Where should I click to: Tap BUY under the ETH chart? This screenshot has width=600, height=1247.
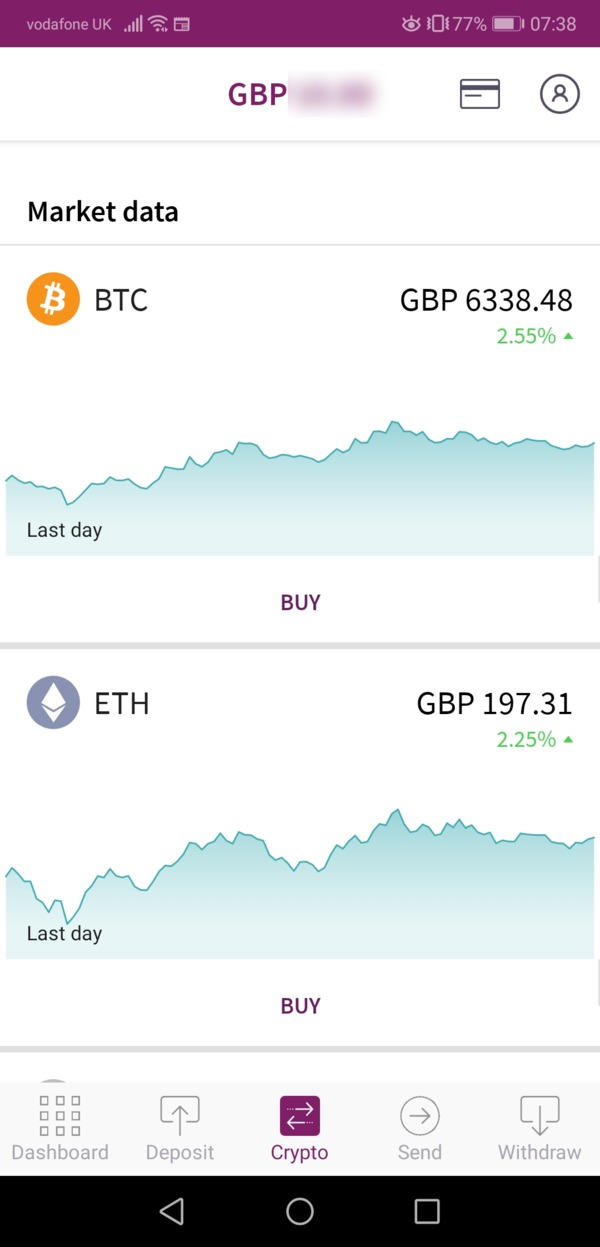[300, 1005]
